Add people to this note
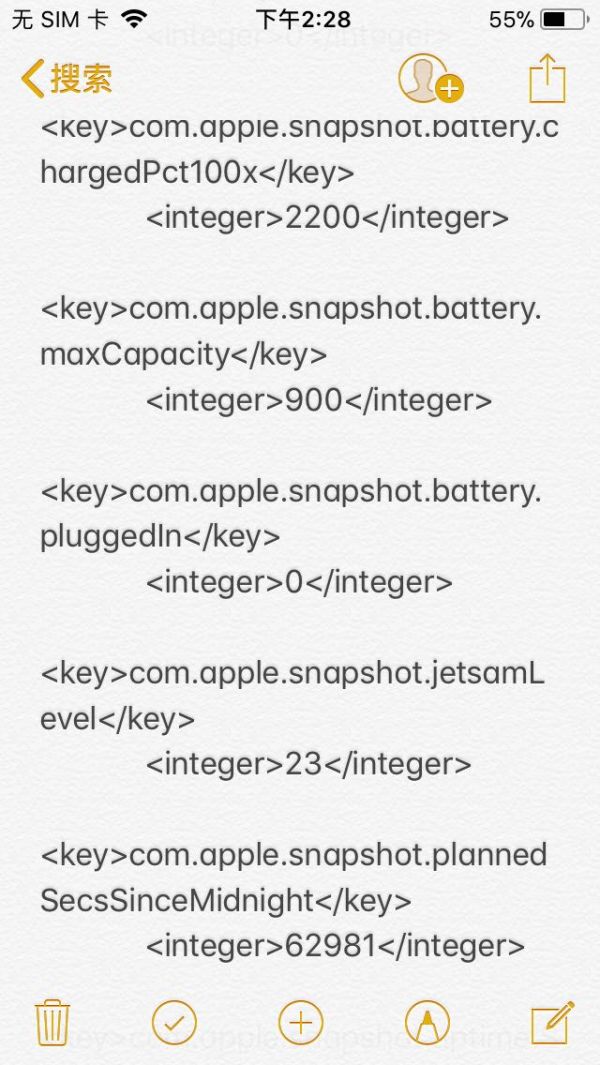Viewport: 600px width, 1065px height. click(430, 79)
